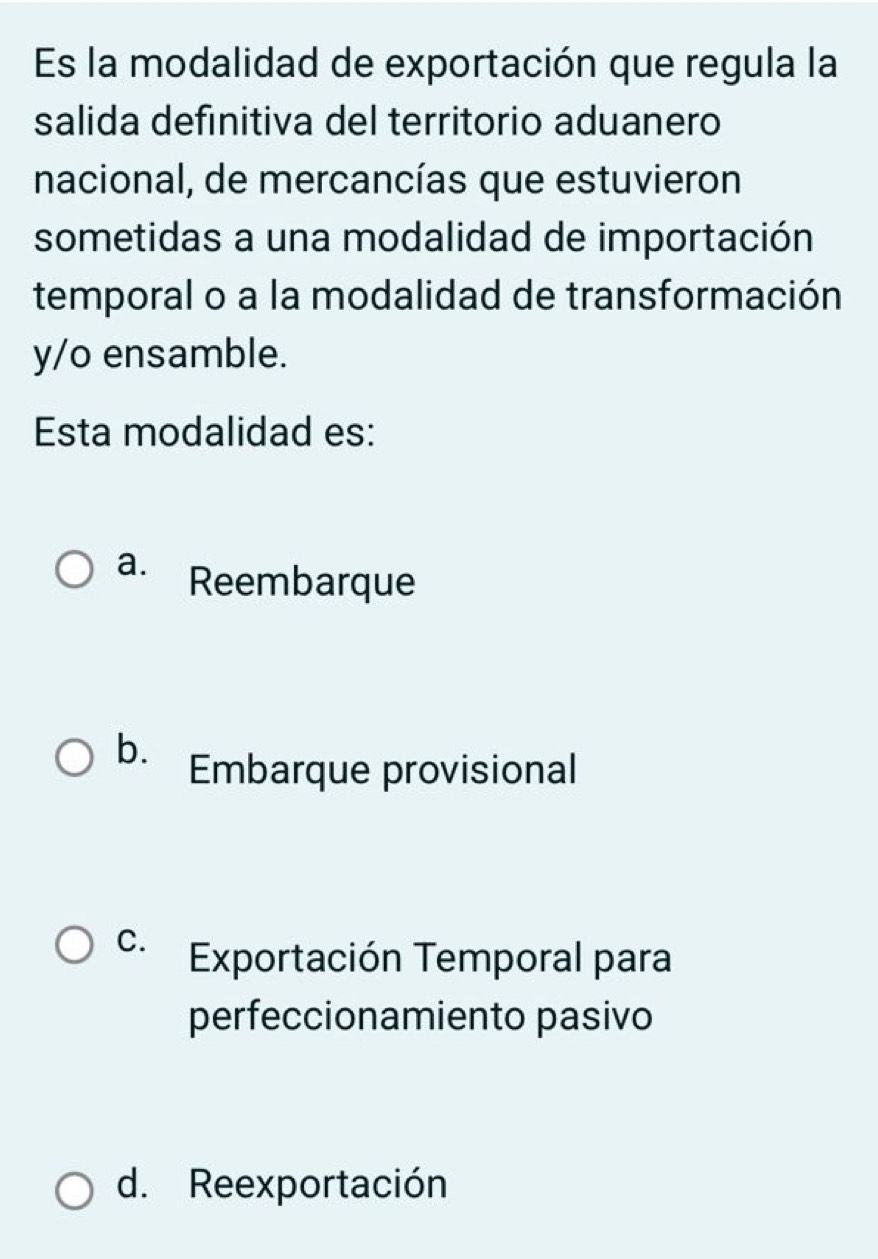The width and height of the screenshot is (878, 1259).
Task: Choose the Embarque provisional answer
Action: coord(74,762)
